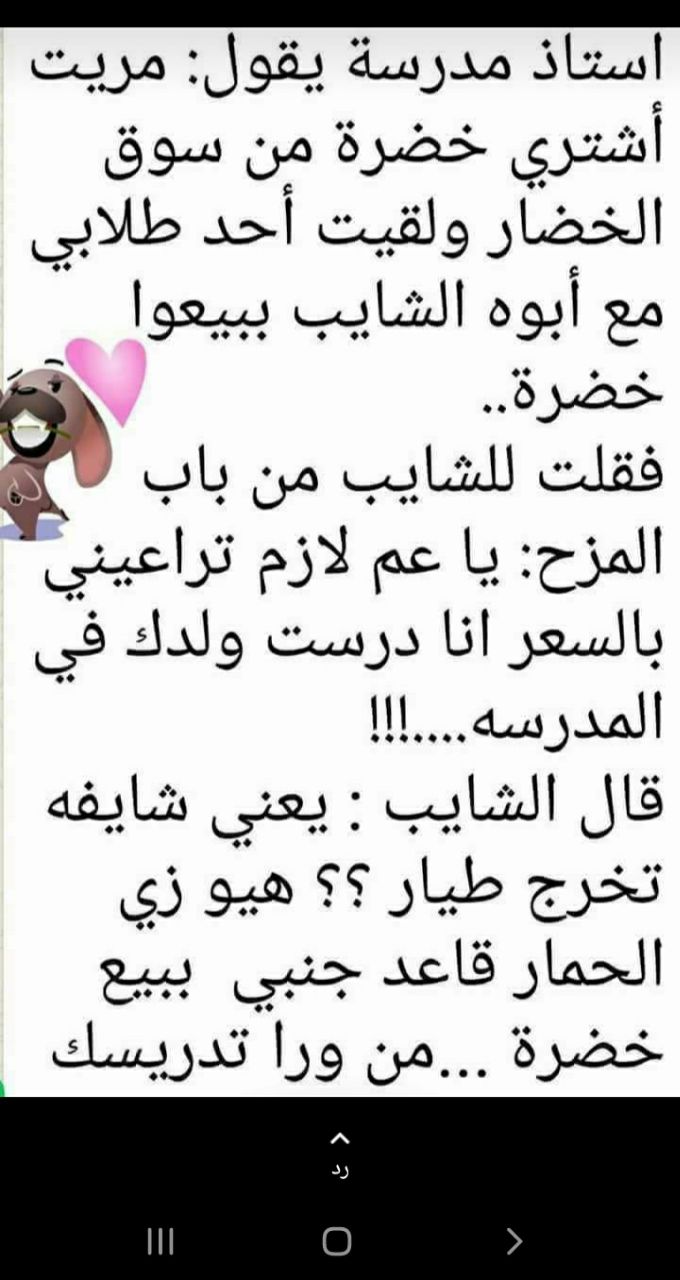
Task: Navigate back with the system back arrow
Action: pos(514,1241)
